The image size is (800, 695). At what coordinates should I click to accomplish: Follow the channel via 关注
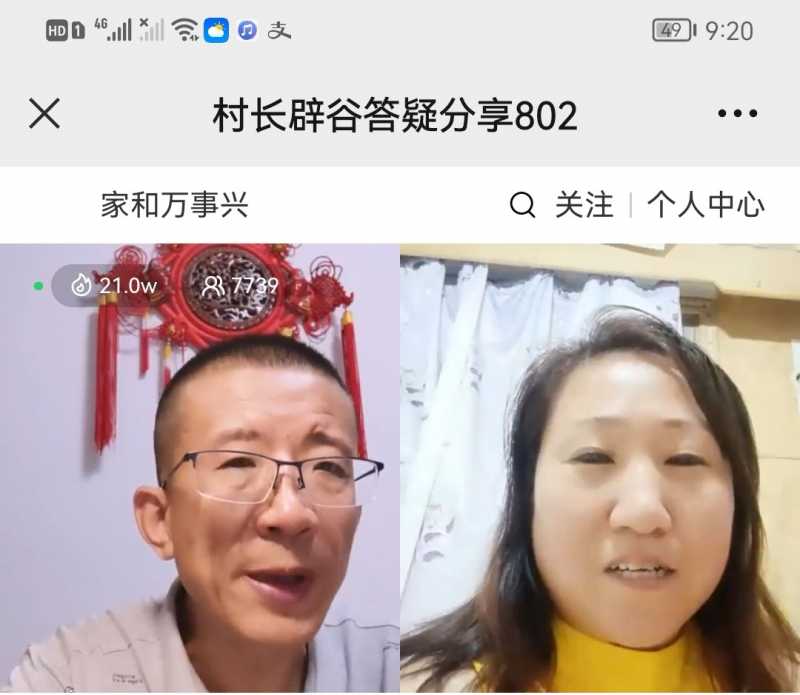click(584, 206)
